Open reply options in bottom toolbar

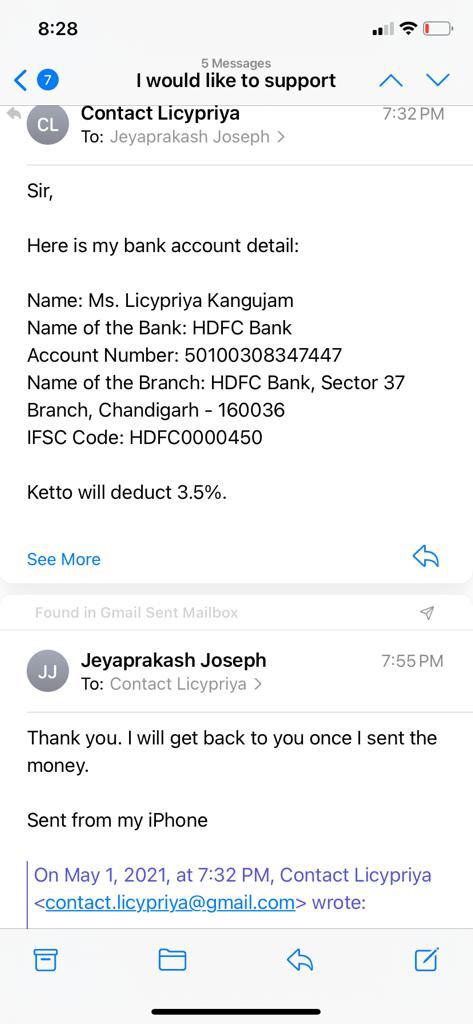300,959
